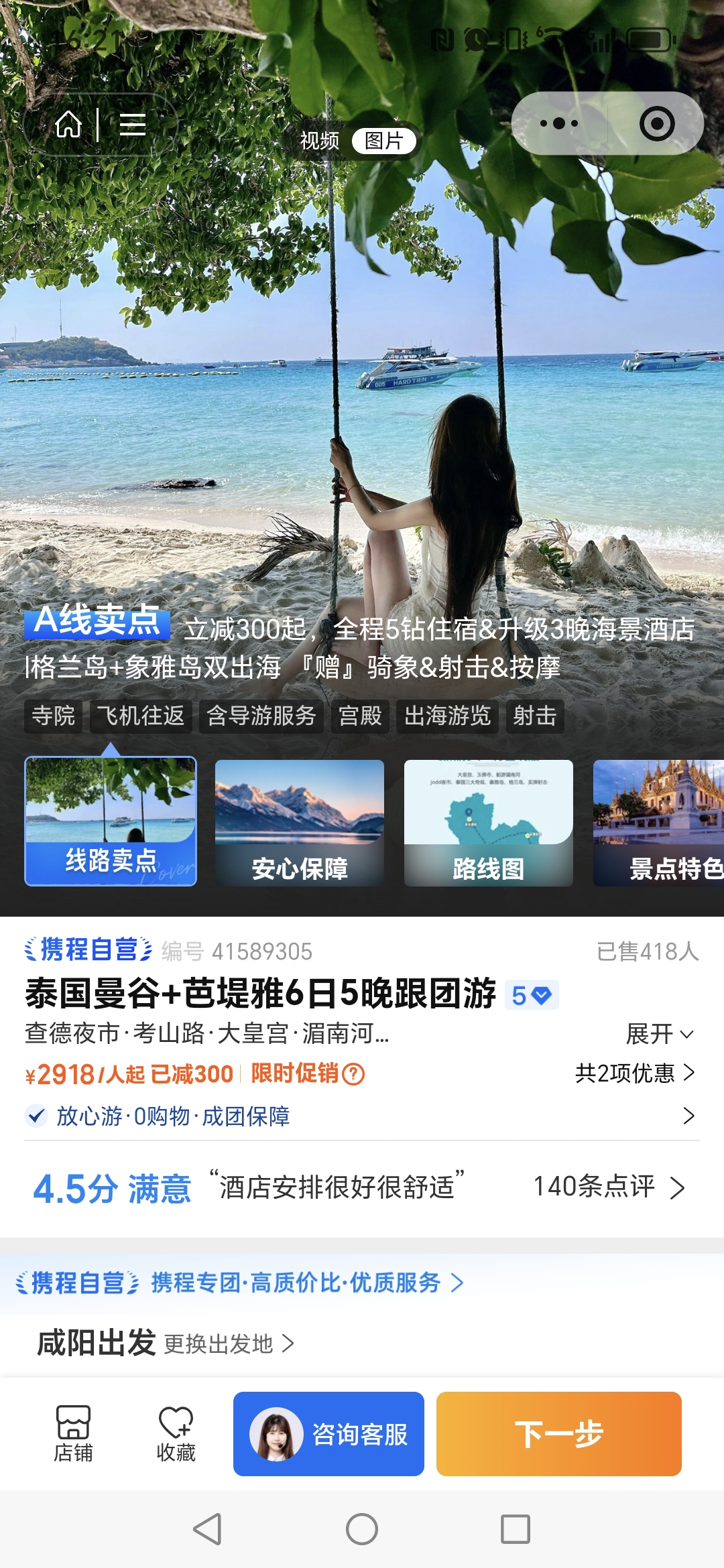Open the 路线图 thumbnail
This screenshot has height=1568, width=724.
[x=489, y=823]
